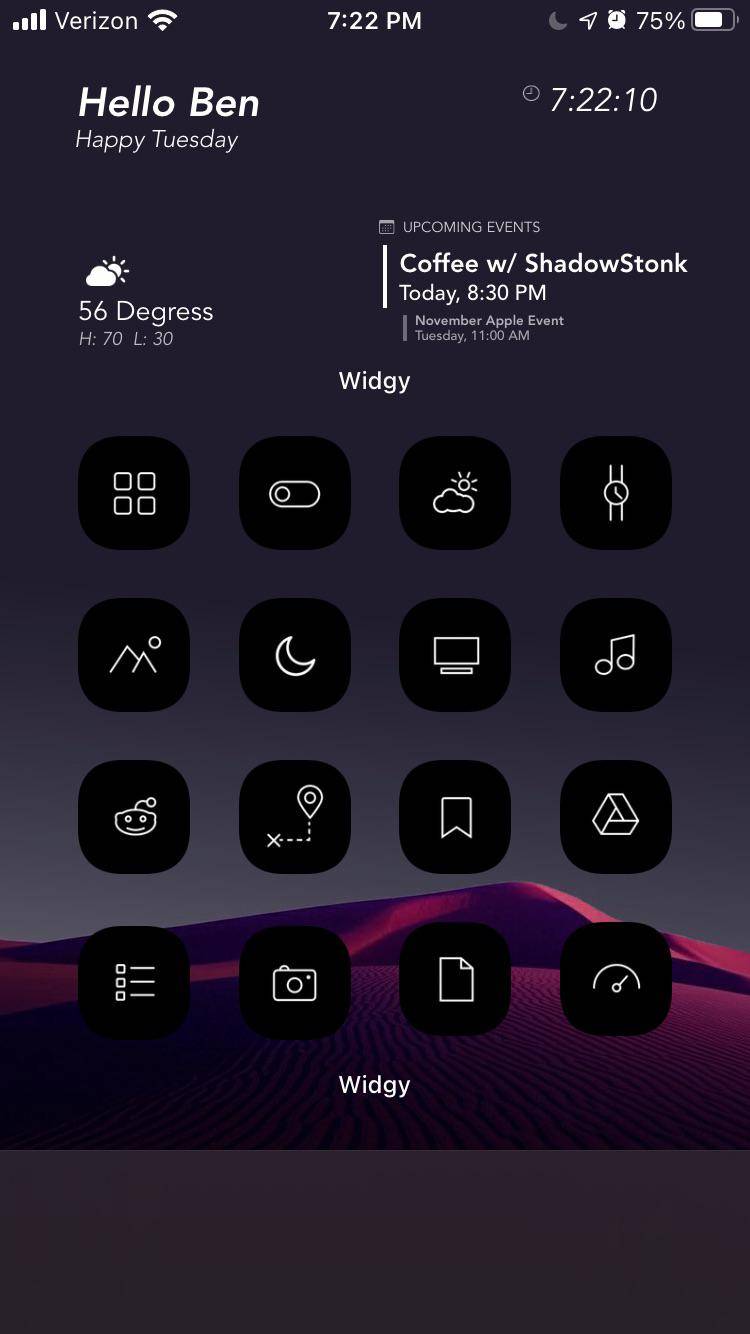Tap the weather cloud-and-sun icon
Image resolution: width=750 pixels, height=1334 pixels.
[455, 492]
